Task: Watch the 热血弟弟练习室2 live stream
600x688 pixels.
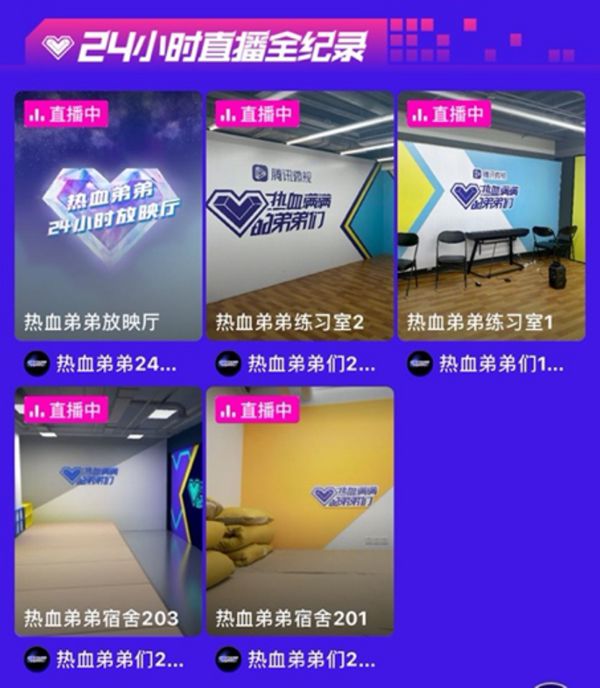Action: point(299,215)
